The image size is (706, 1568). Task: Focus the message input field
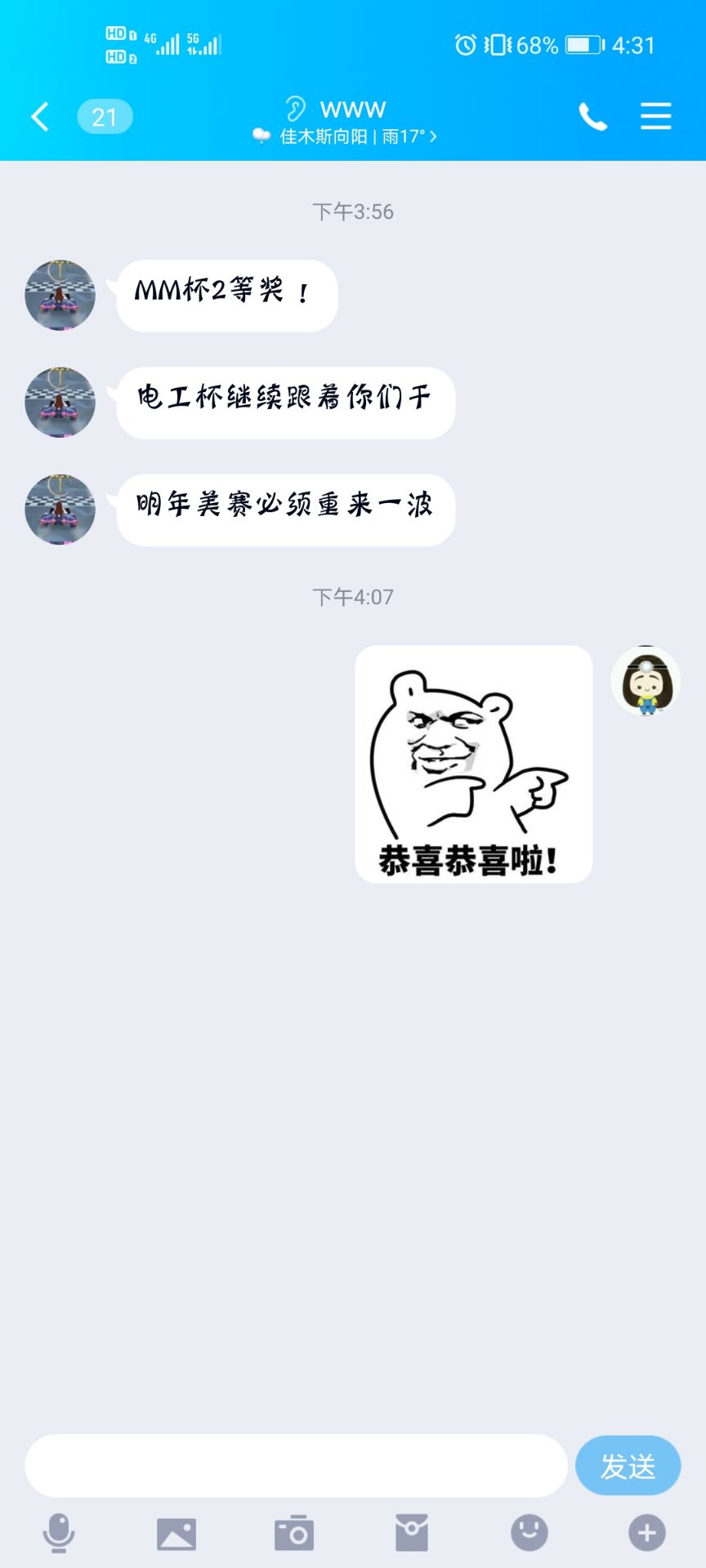296,1466
